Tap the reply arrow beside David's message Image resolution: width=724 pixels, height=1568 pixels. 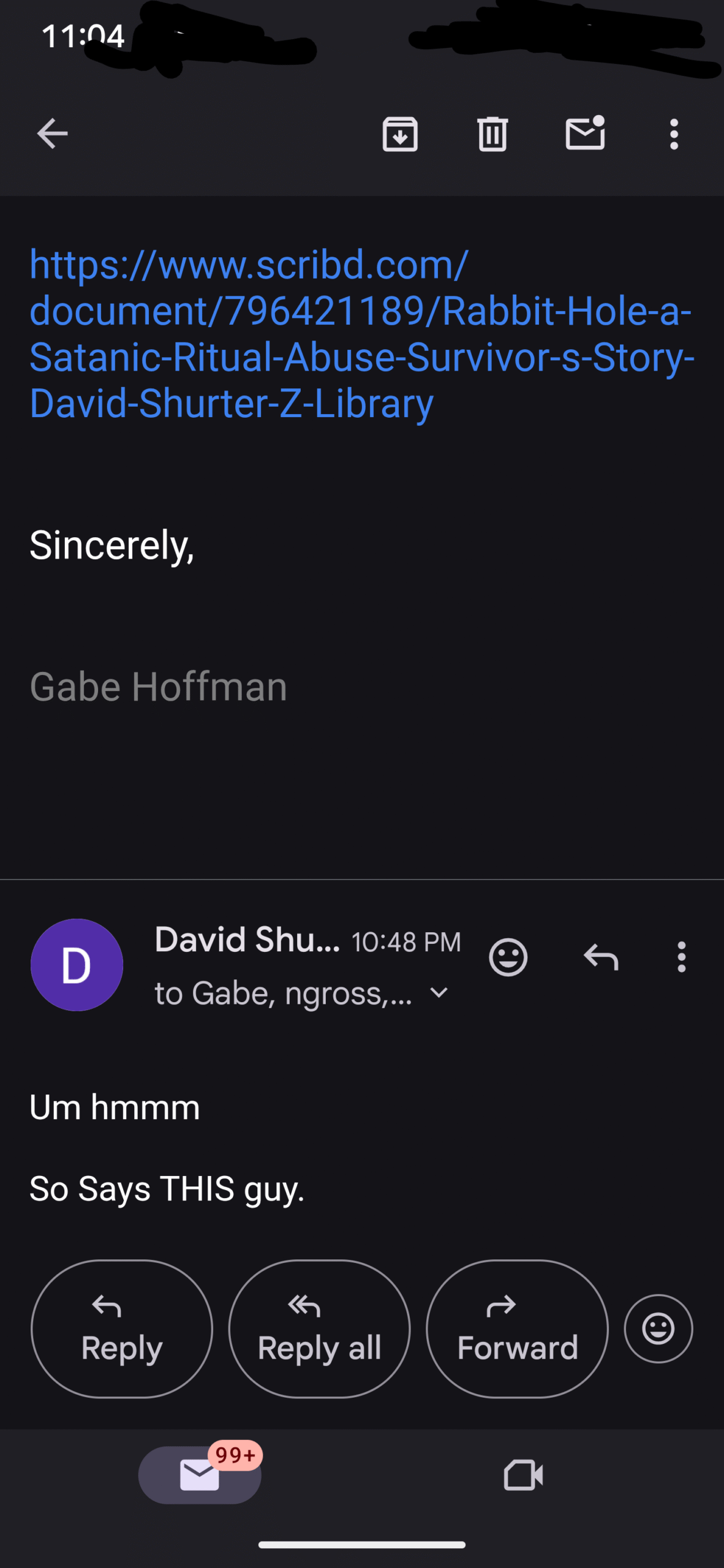(x=601, y=957)
